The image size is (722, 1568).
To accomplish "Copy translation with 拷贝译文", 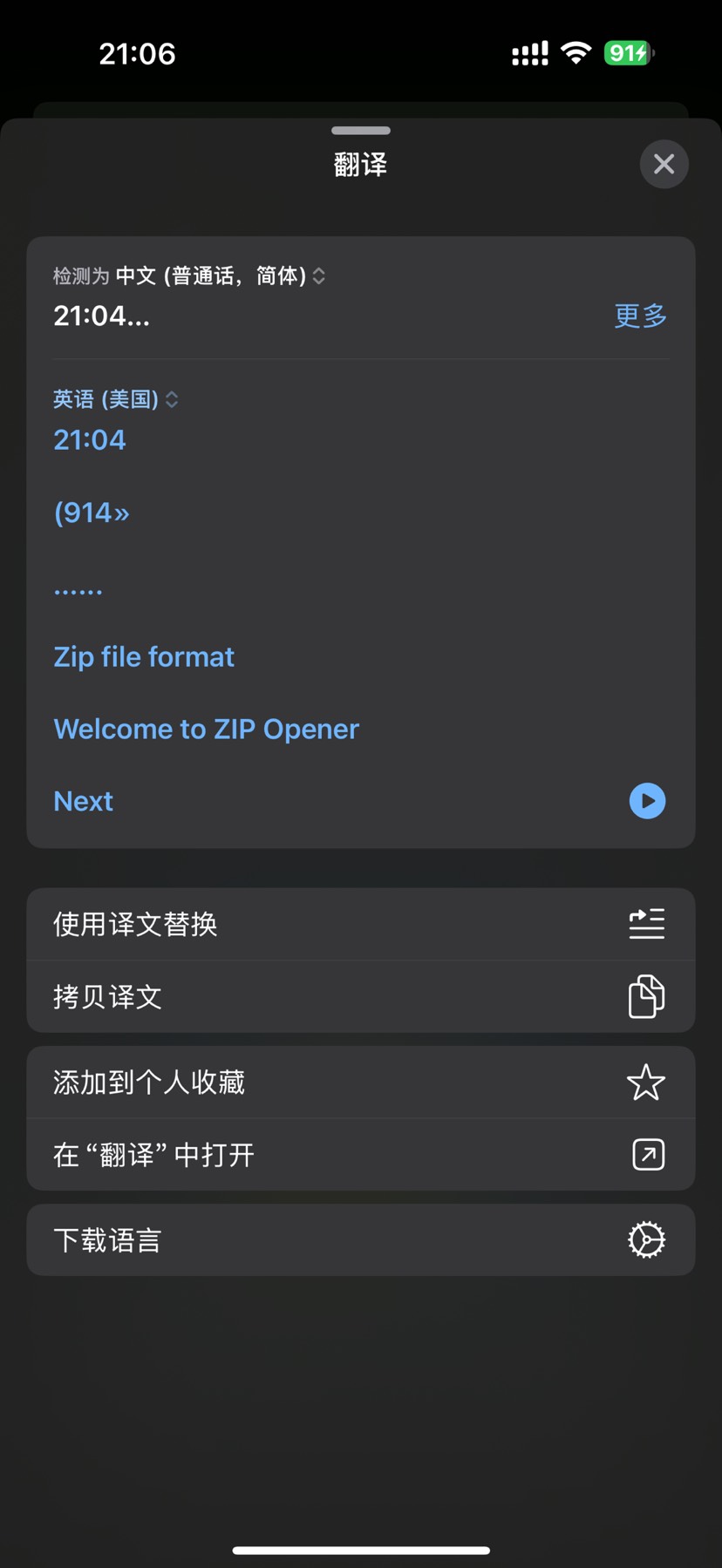I will click(360, 996).
